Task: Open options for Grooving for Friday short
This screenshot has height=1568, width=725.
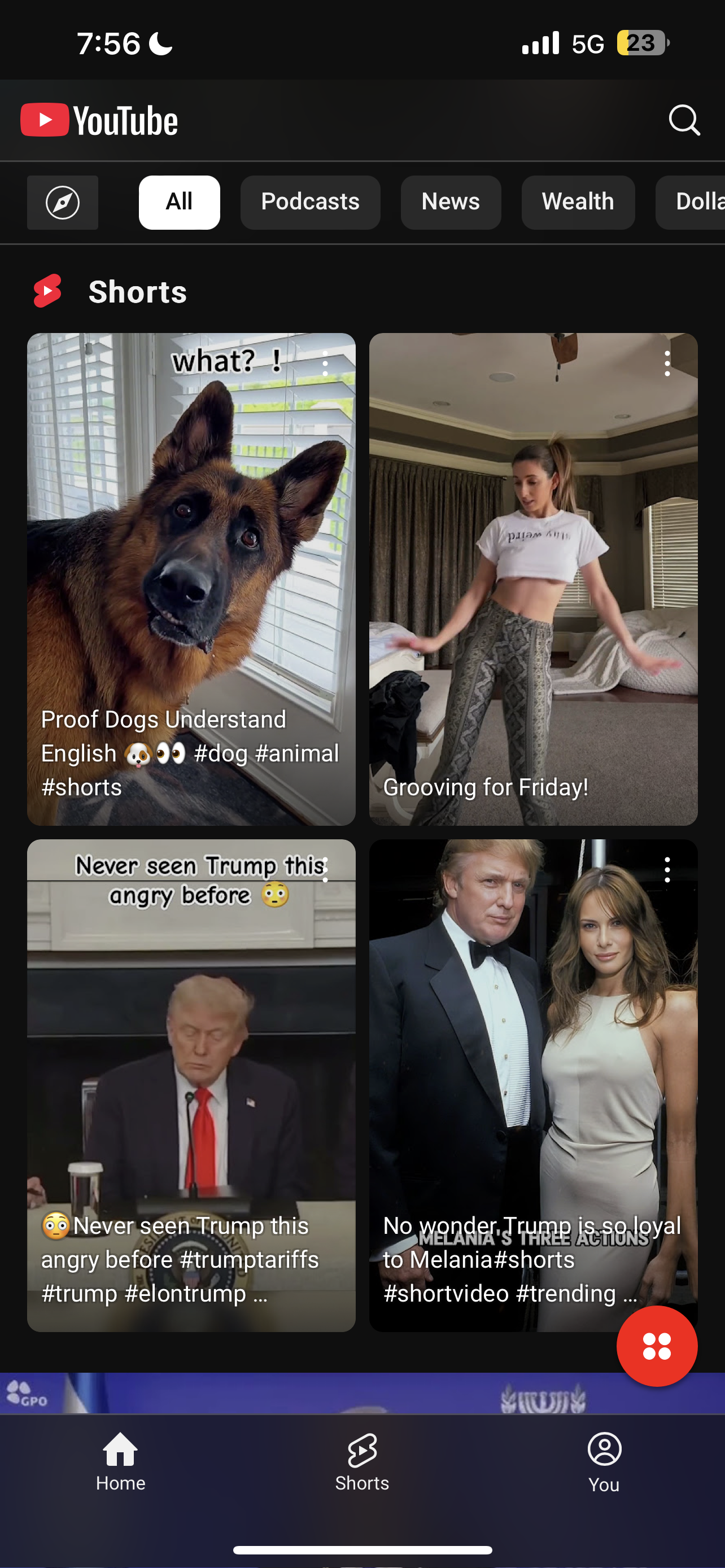Action: pos(667,363)
